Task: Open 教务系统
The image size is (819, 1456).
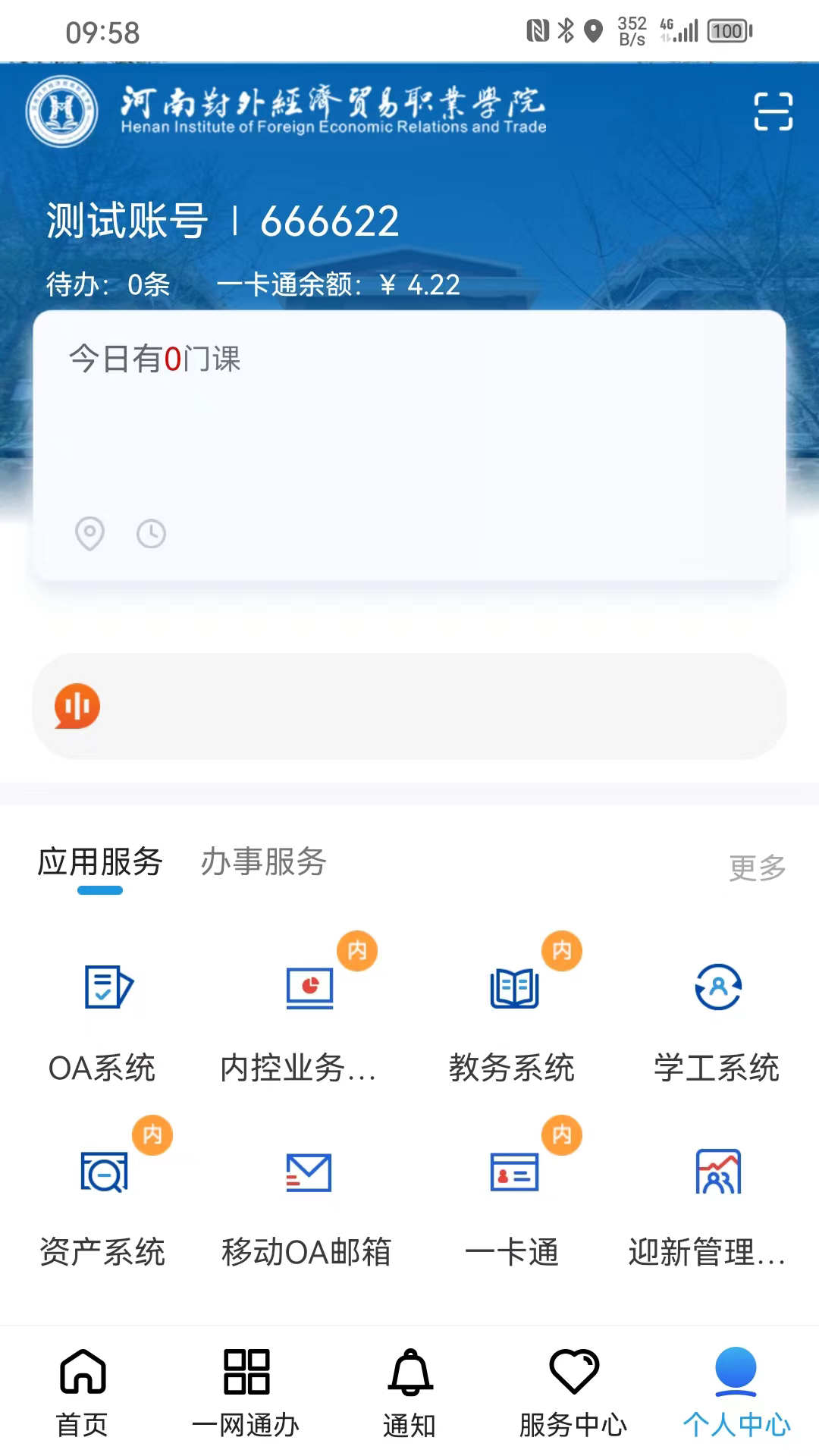Action: click(513, 1018)
